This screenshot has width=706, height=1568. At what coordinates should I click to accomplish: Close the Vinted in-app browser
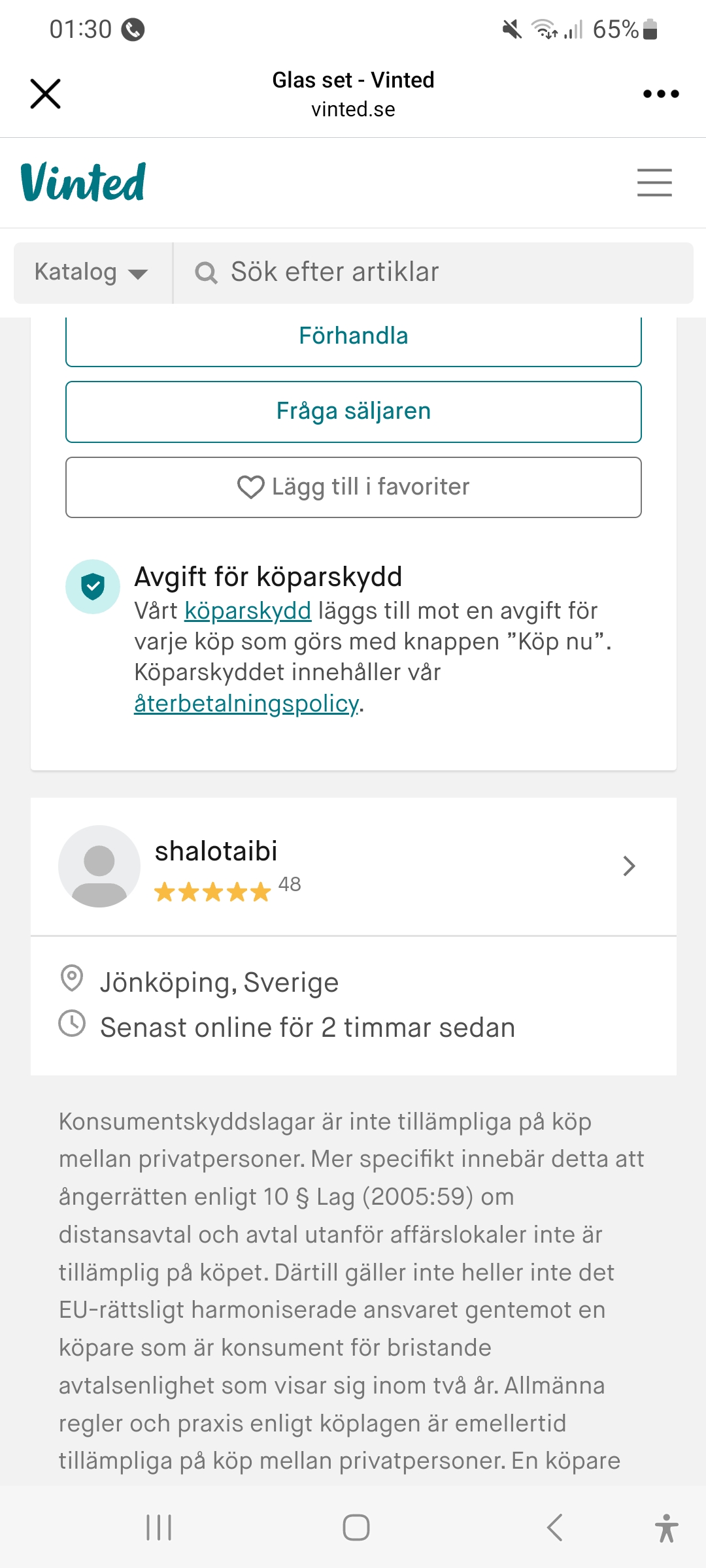[x=45, y=93]
